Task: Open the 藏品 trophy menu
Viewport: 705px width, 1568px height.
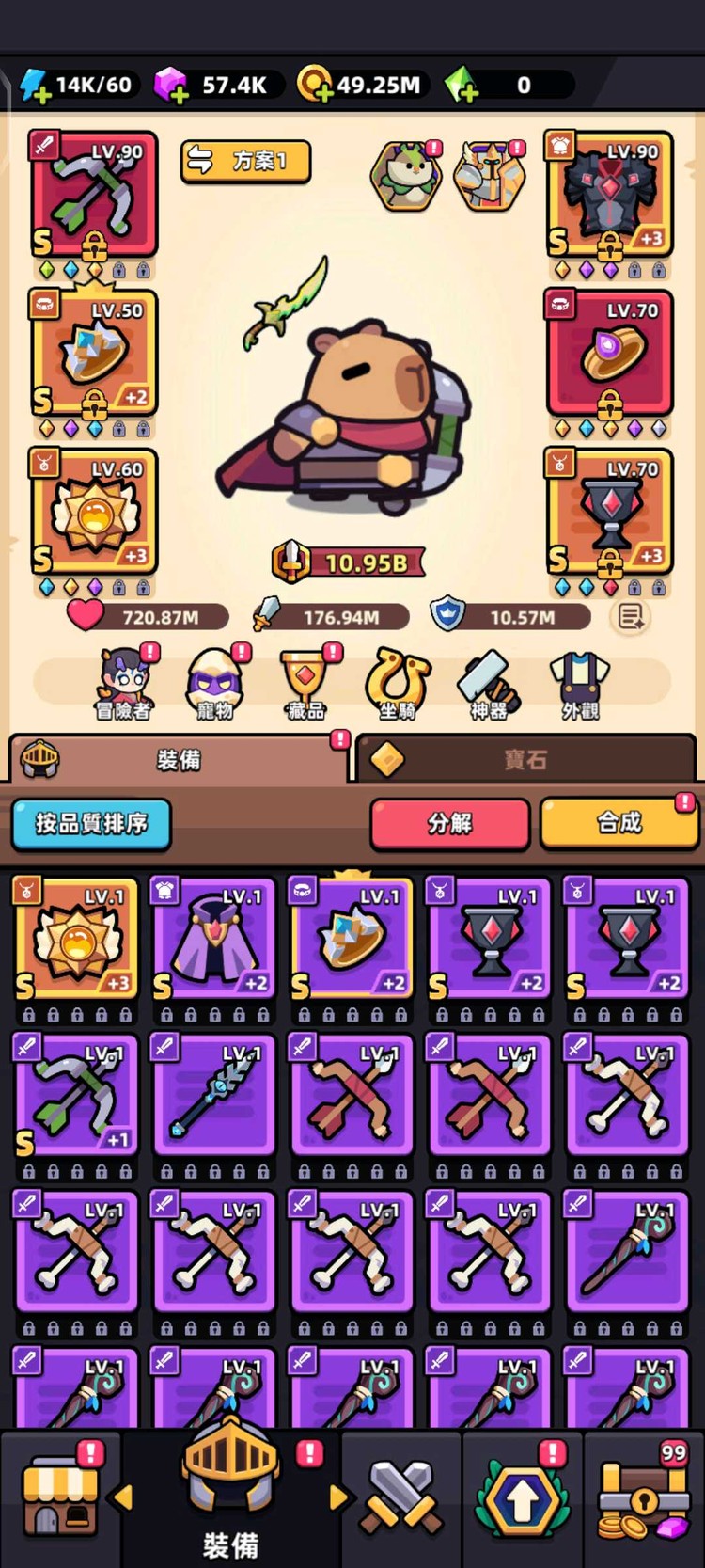Action: pos(305,684)
